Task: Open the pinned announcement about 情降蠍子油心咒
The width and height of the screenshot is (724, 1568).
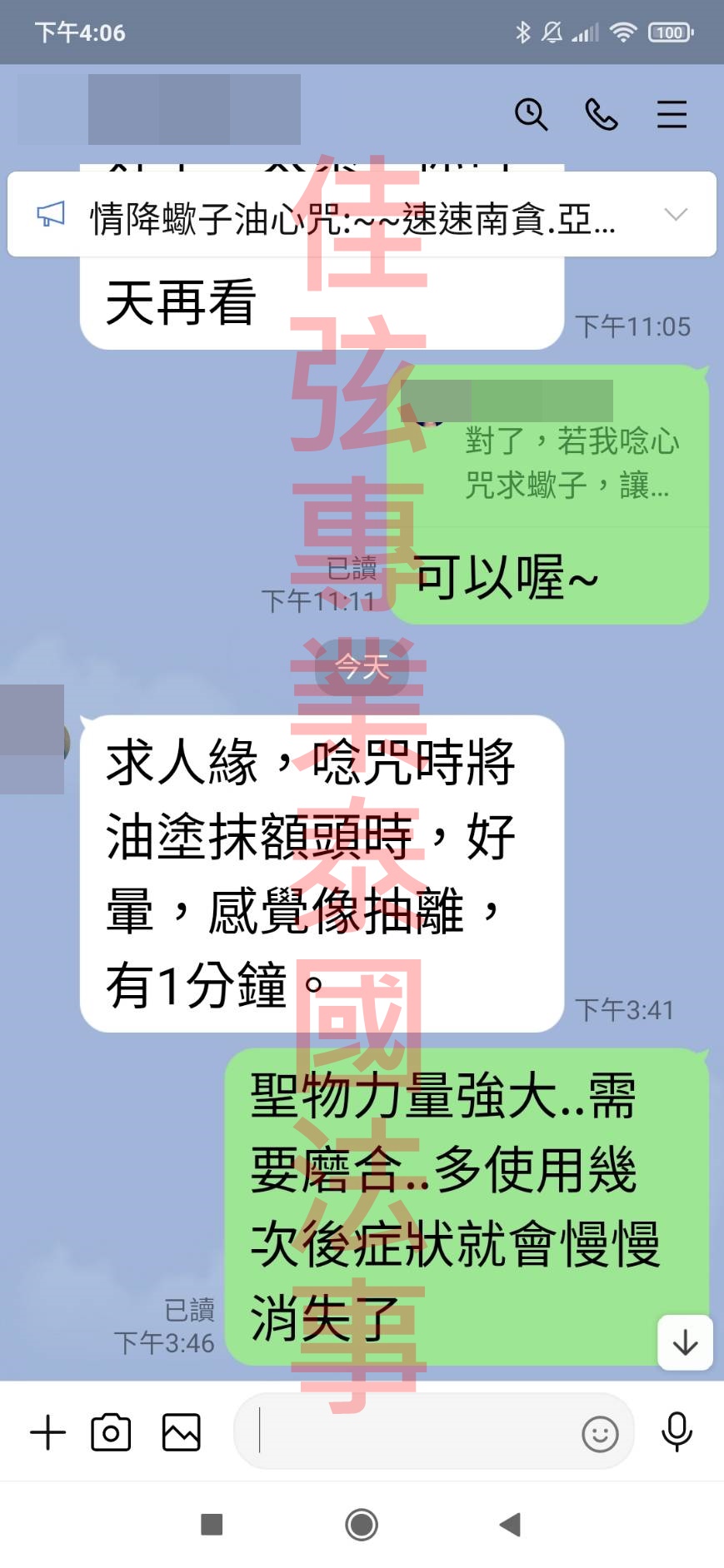Action: click(x=350, y=218)
